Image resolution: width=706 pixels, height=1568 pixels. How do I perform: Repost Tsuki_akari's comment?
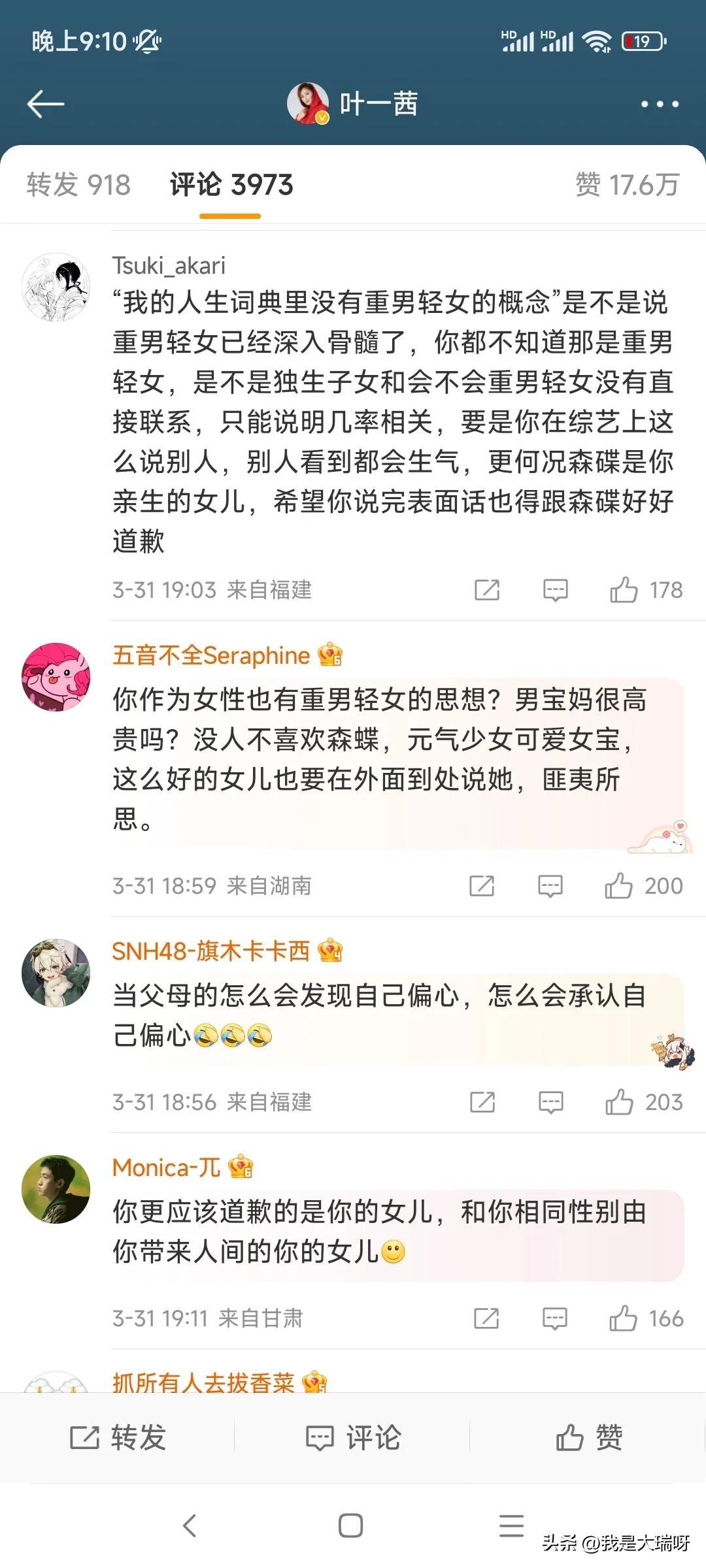[x=487, y=590]
